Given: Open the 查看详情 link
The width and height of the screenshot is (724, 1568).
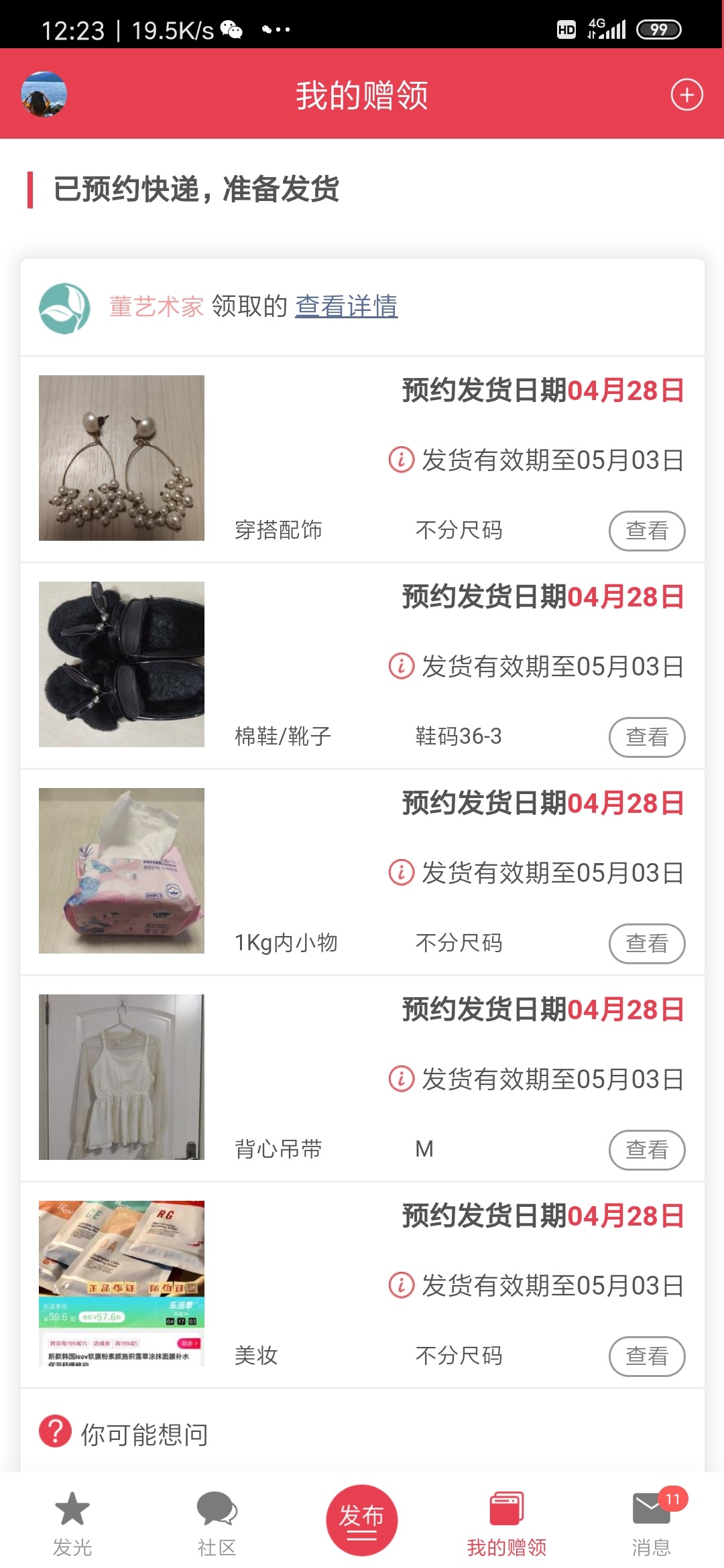Looking at the screenshot, I should (x=346, y=306).
